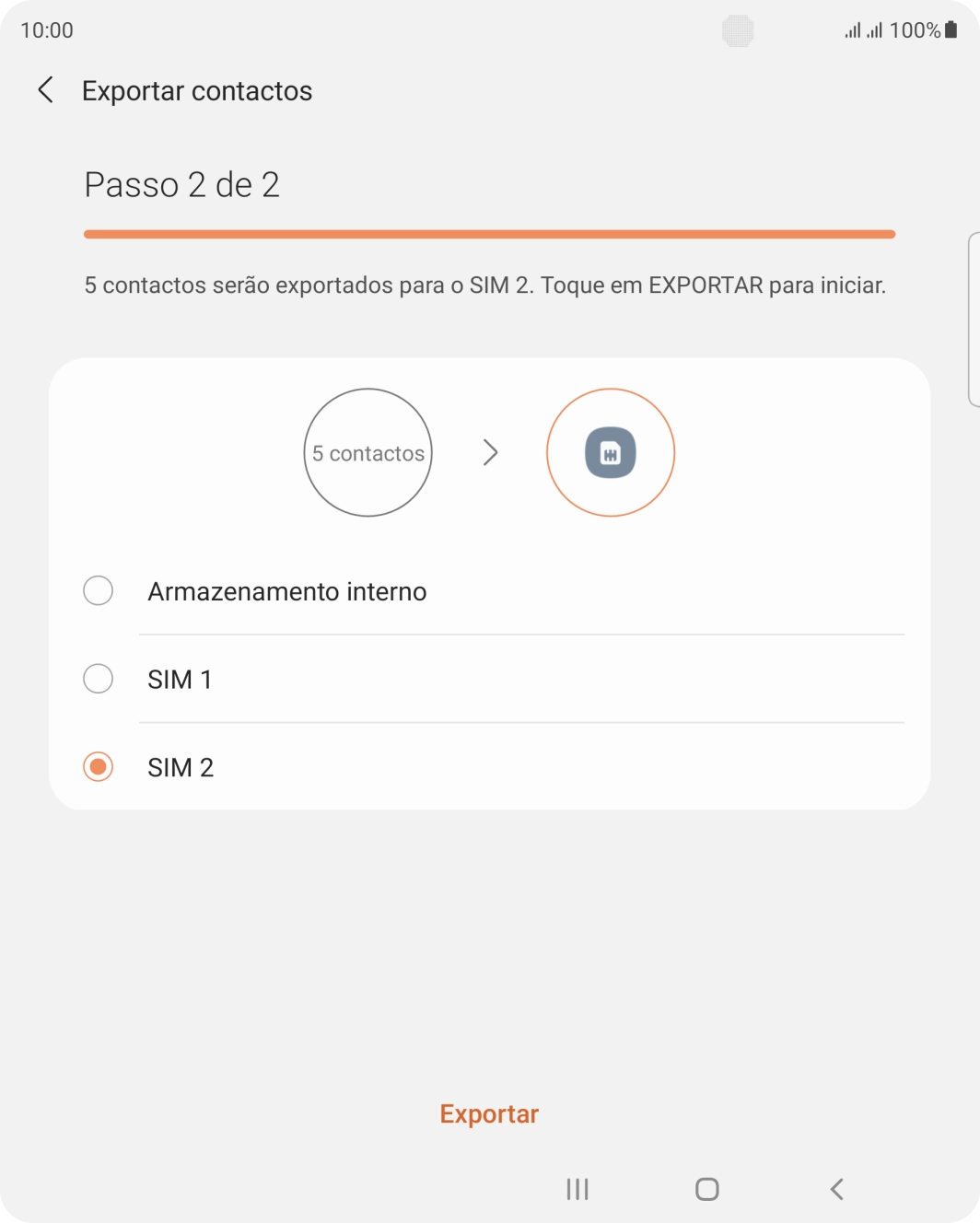
Task: Click the back arrow next to Exportar contactos
Action: click(45, 90)
